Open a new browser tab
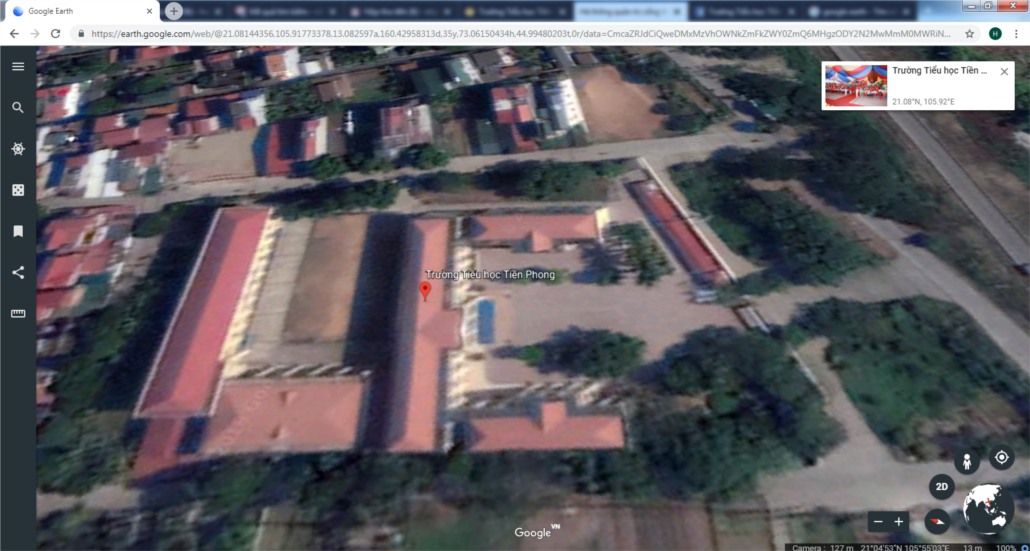The width and height of the screenshot is (1030, 551). click(174, 11)
